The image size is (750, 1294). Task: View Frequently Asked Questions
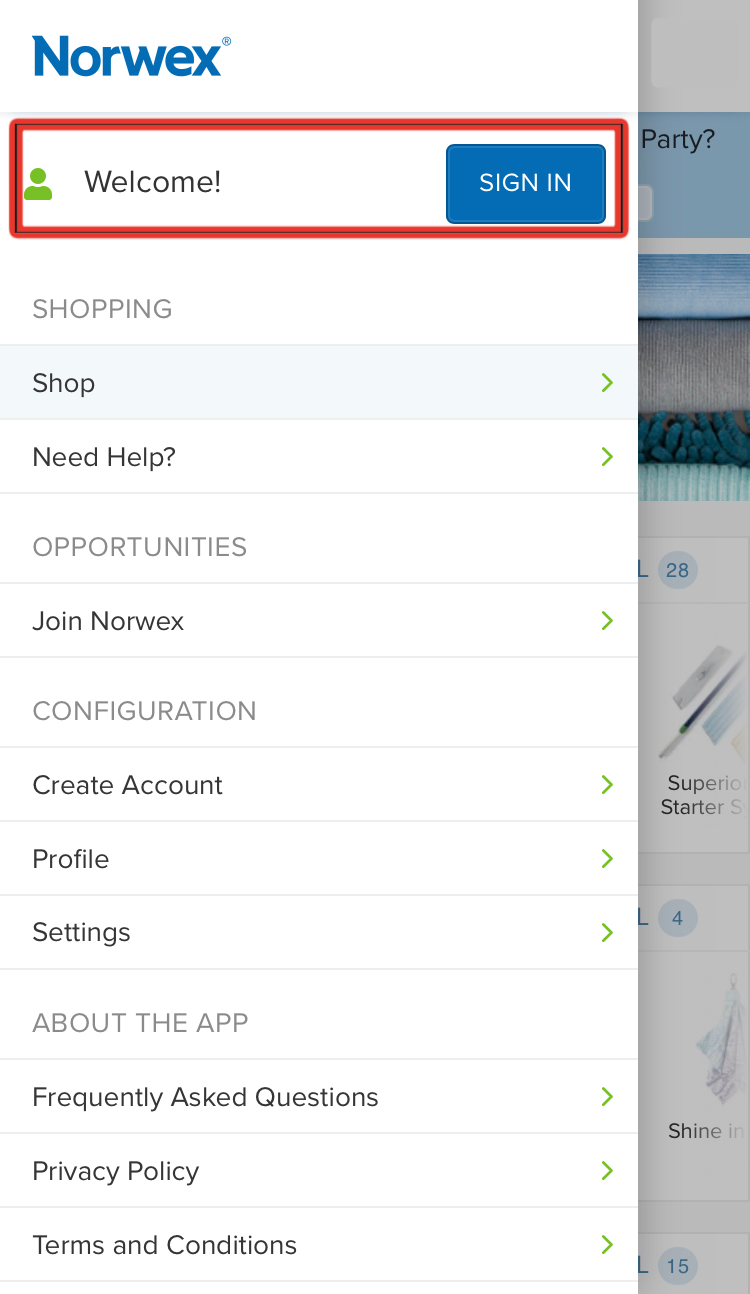point(318,1097)
